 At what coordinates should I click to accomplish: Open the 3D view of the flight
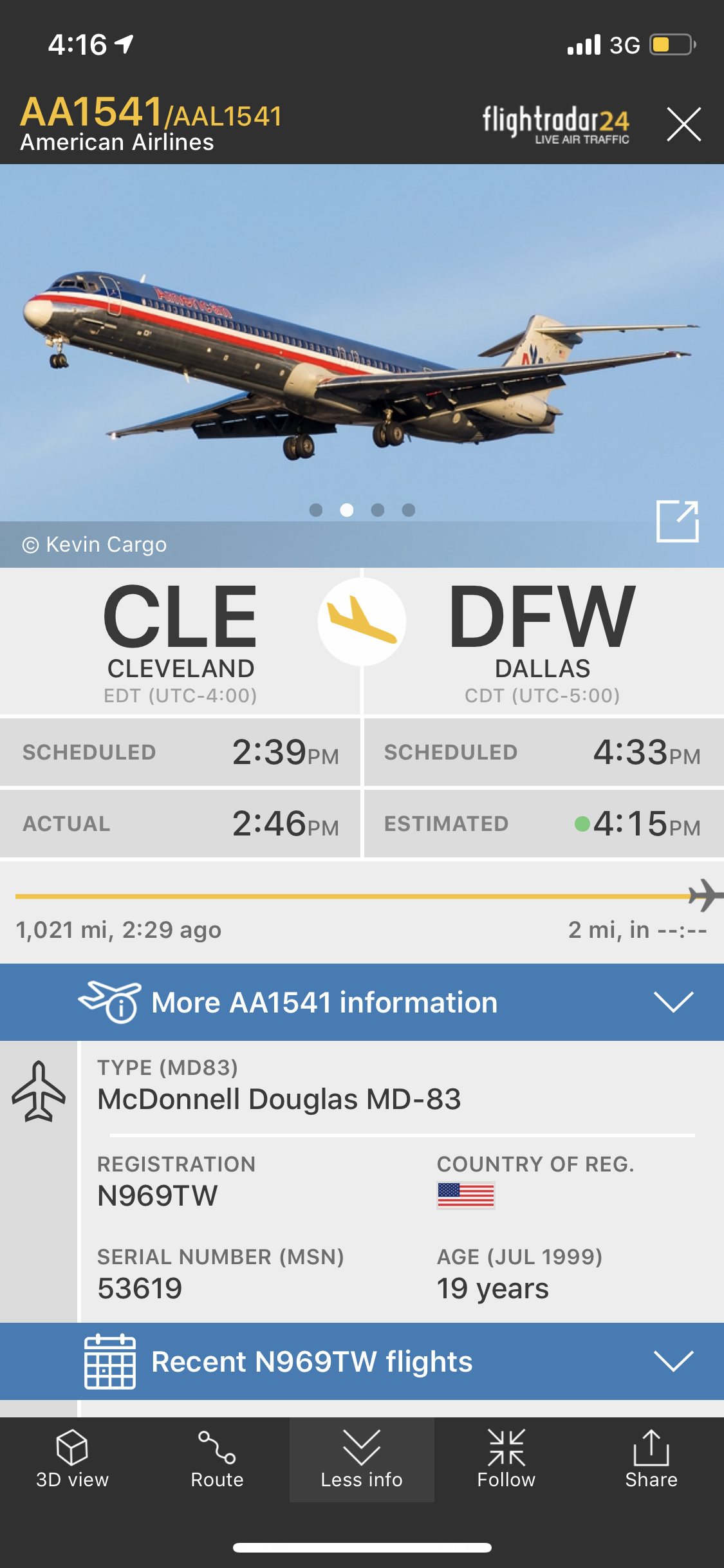click(x=72, y=1459)
